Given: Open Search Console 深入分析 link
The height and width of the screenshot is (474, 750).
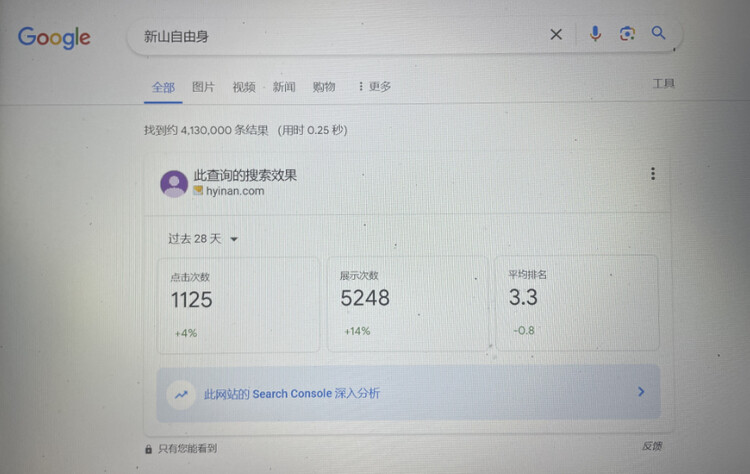Looking at the screenshot, I should (408, 393).
